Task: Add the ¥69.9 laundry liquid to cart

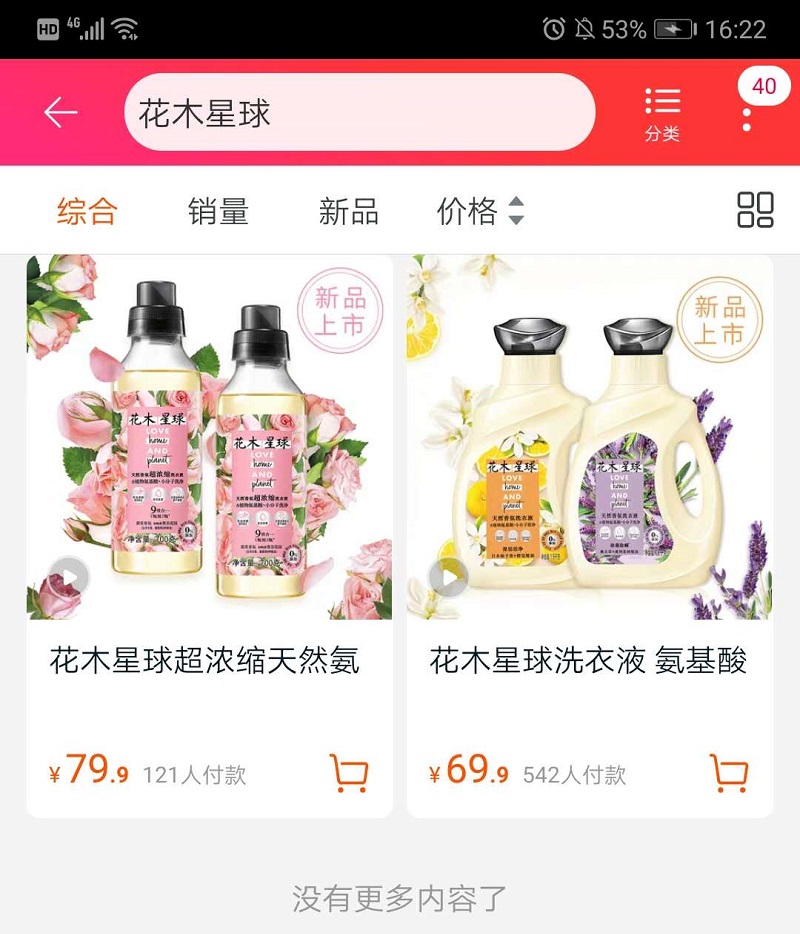Action: tap(729, 772)
